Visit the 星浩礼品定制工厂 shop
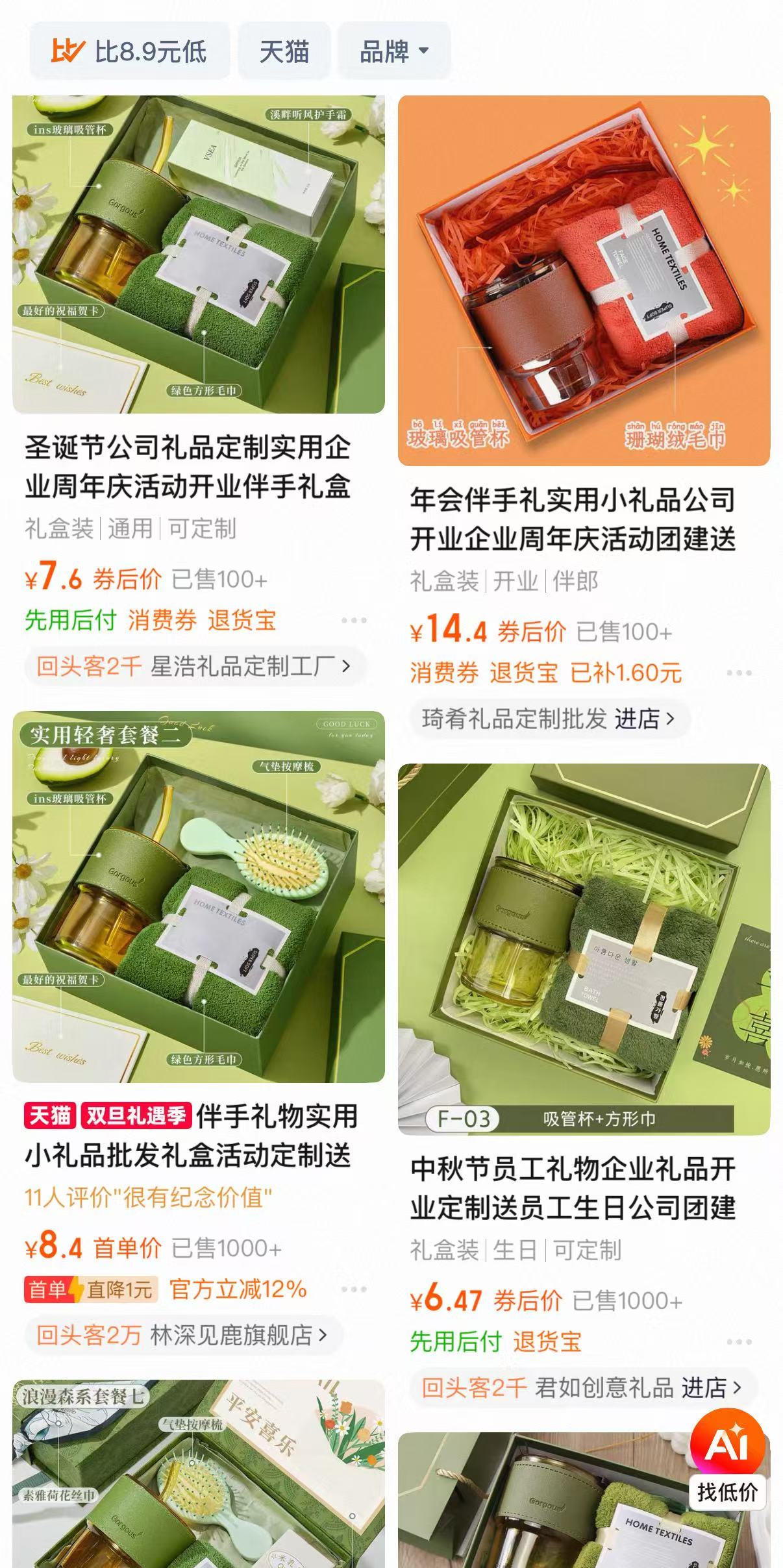The width and height of the screenshot is (783, 1568). coord(193,666)
